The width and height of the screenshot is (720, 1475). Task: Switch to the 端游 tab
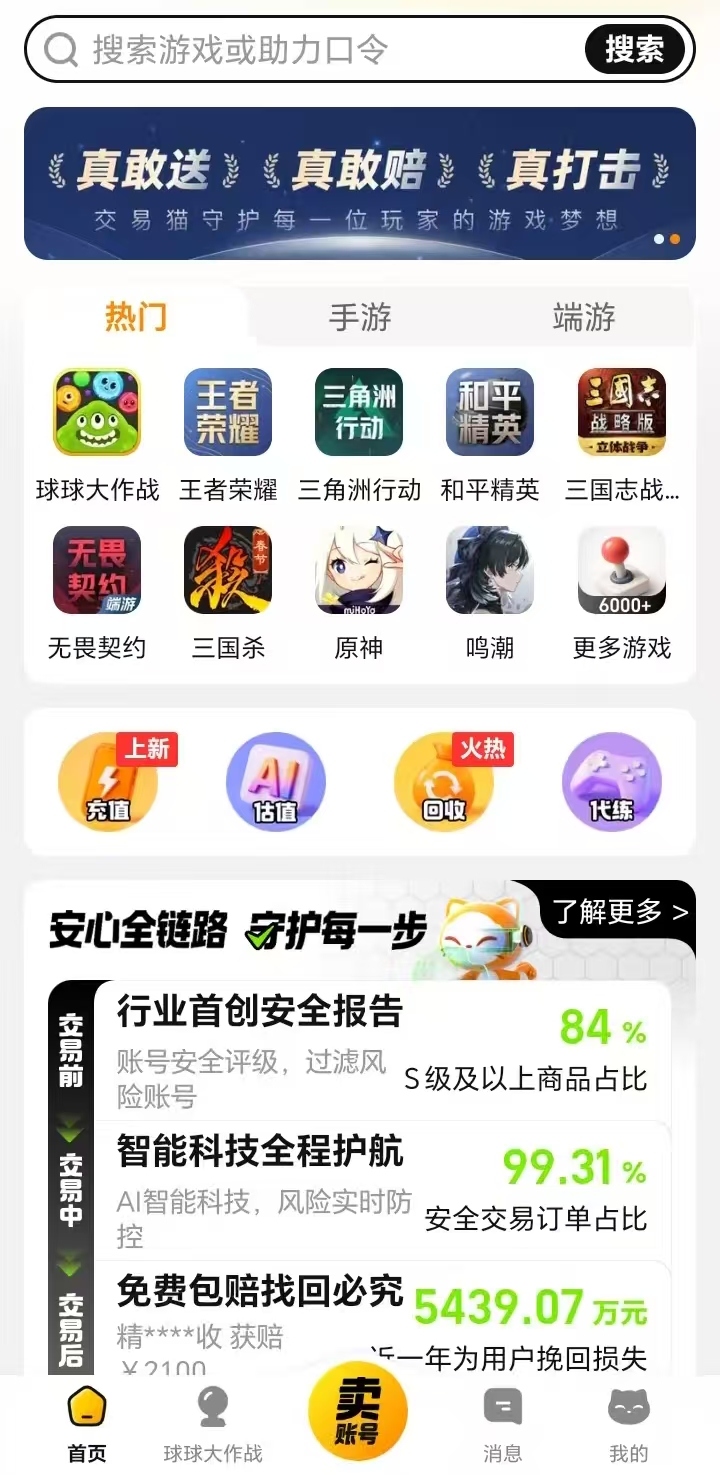(x=584, y=318)
